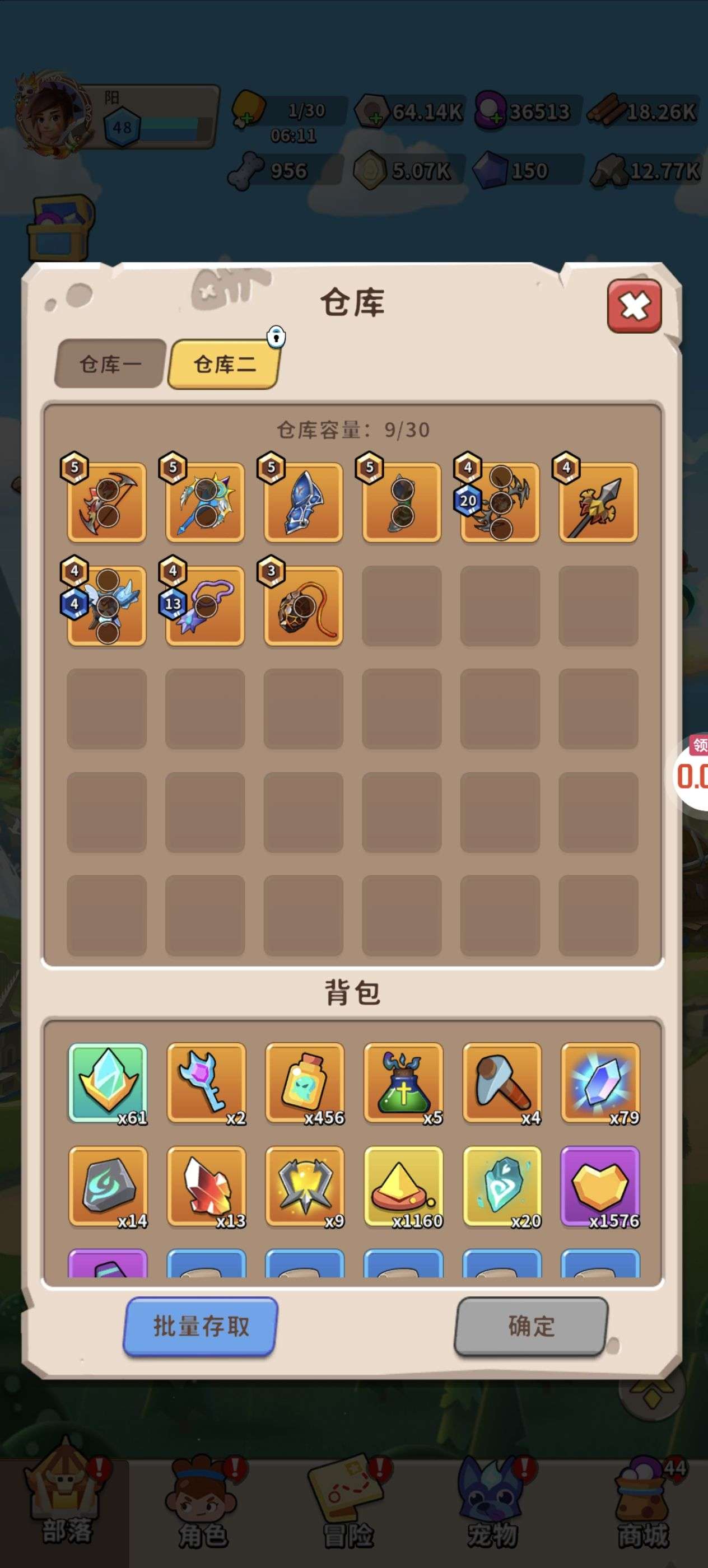Screen dimensions: 708x1568
Task: Select the x2 key item in backpack
Action: (x=206, y=1083)
